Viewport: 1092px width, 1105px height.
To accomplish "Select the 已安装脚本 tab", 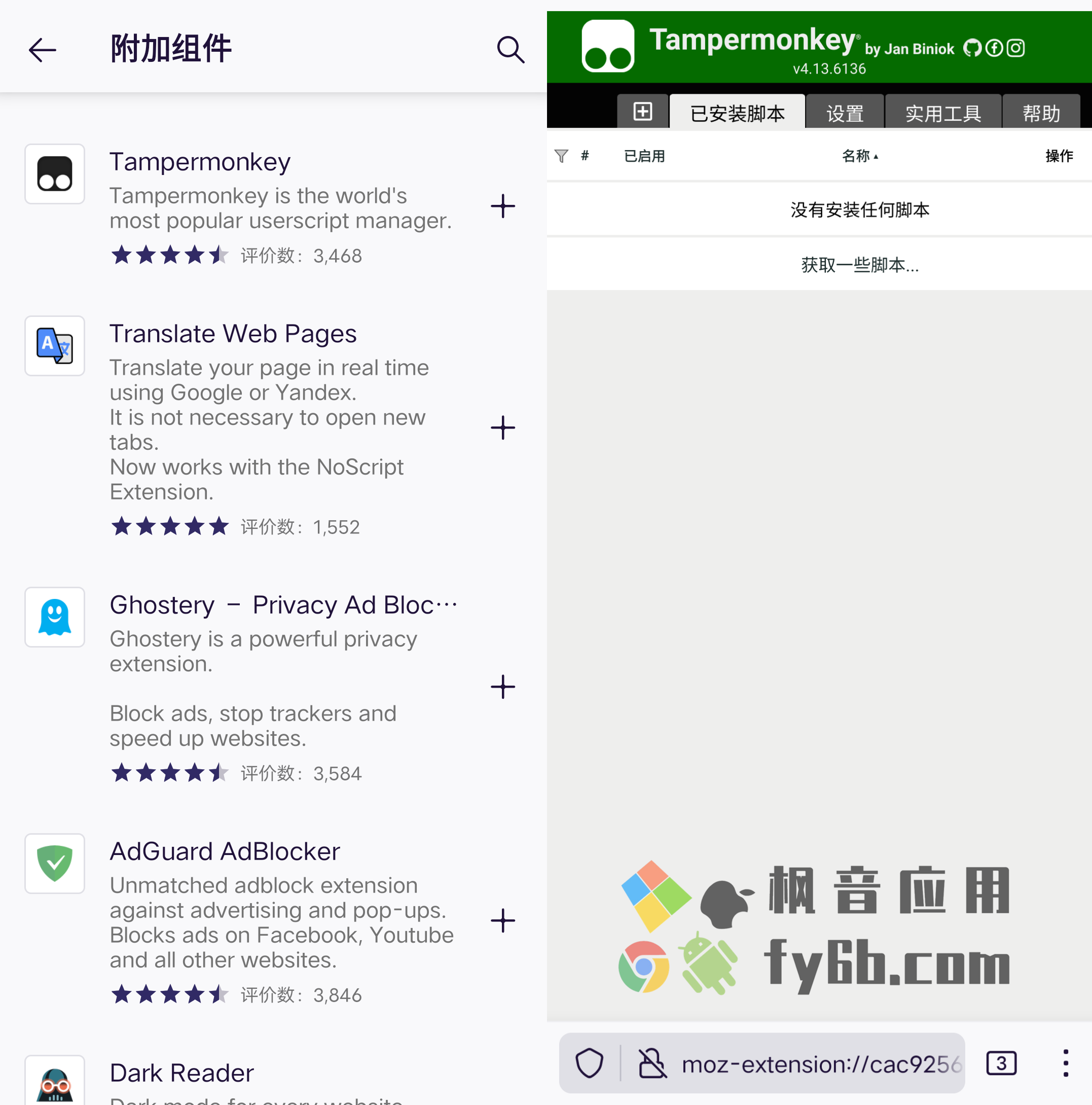I will point(737,113).
